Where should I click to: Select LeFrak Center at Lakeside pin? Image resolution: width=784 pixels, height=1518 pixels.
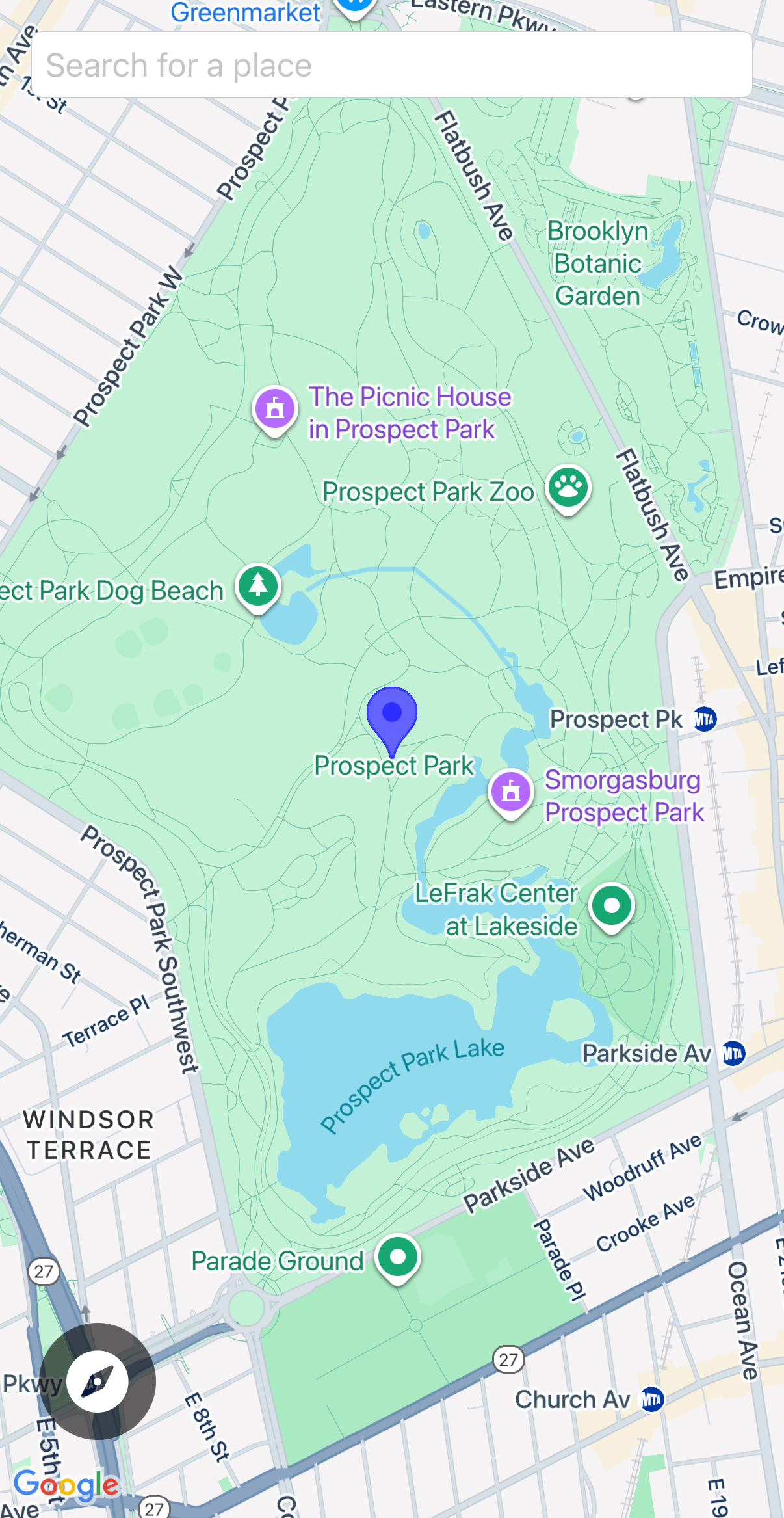(612, 906)
